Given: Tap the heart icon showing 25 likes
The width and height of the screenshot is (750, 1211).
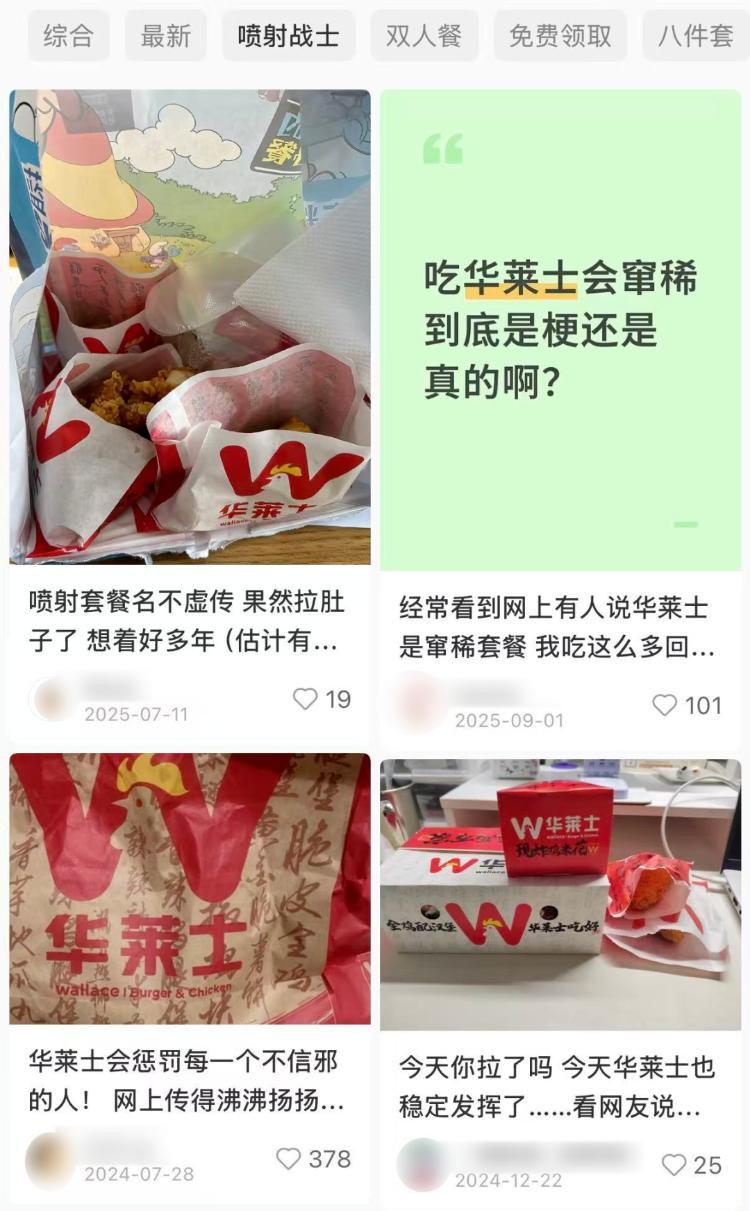Looking at the screenshot, I should pos(672,1165).
